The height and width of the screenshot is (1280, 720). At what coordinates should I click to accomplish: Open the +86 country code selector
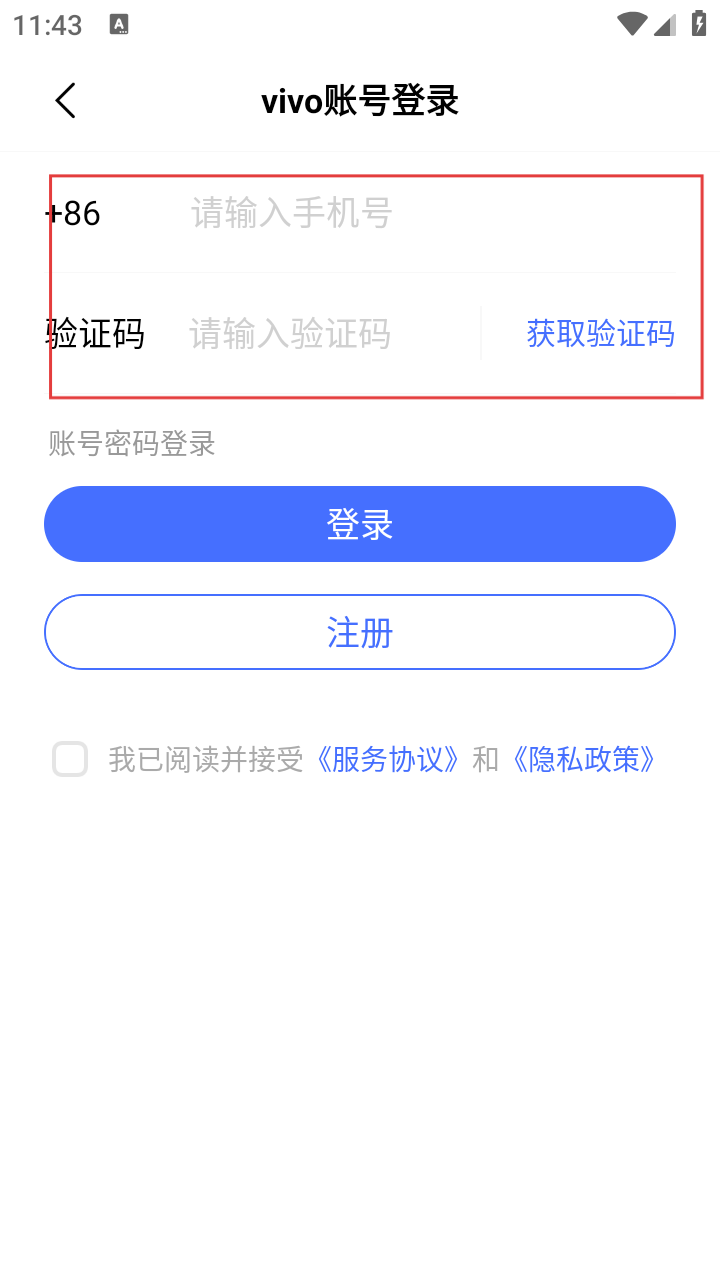click(76, 214)
